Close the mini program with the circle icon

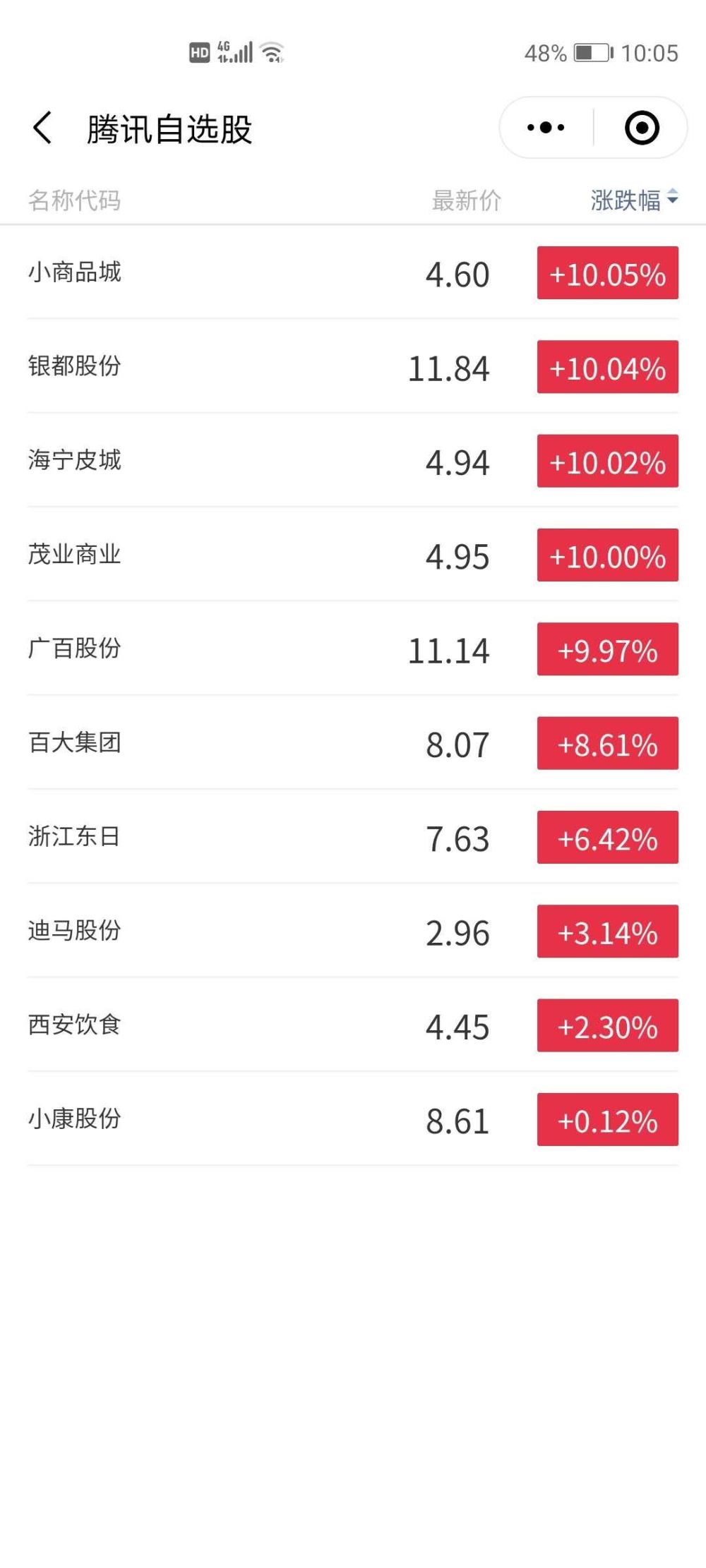pyautogui.click(x=642, y=128)
